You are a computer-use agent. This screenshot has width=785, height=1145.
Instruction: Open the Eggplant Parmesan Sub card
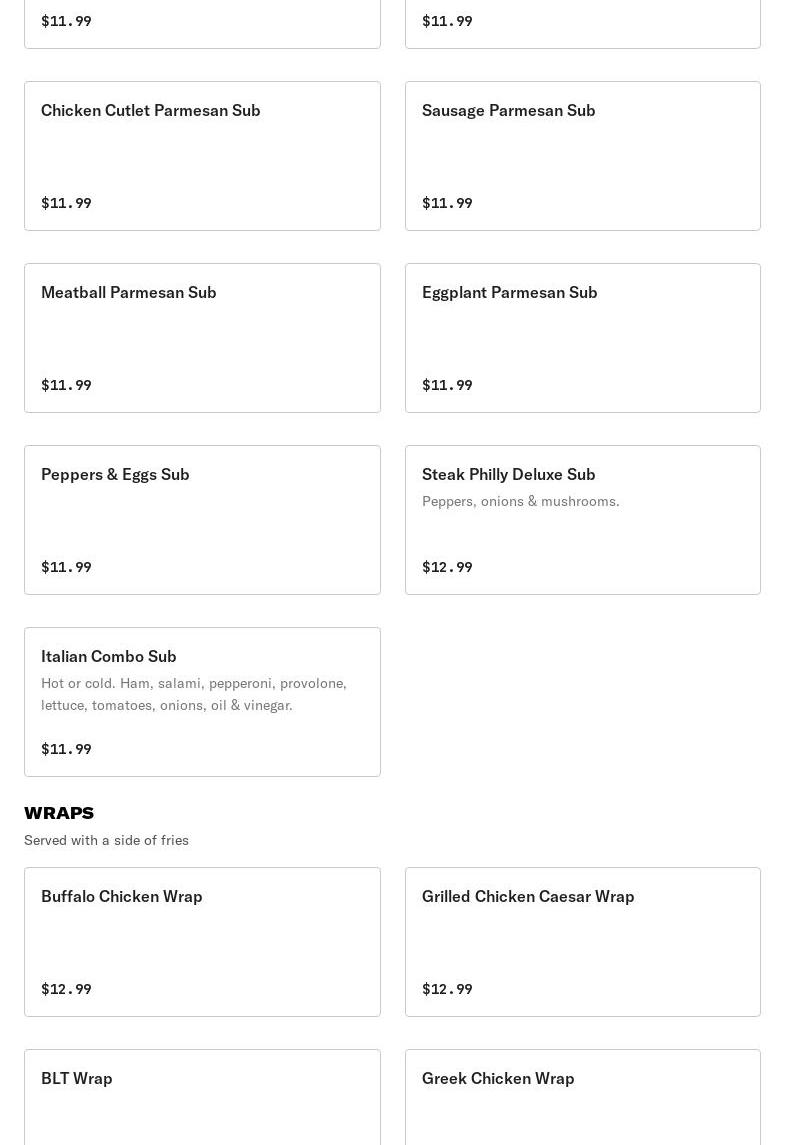tap(582, 338)
